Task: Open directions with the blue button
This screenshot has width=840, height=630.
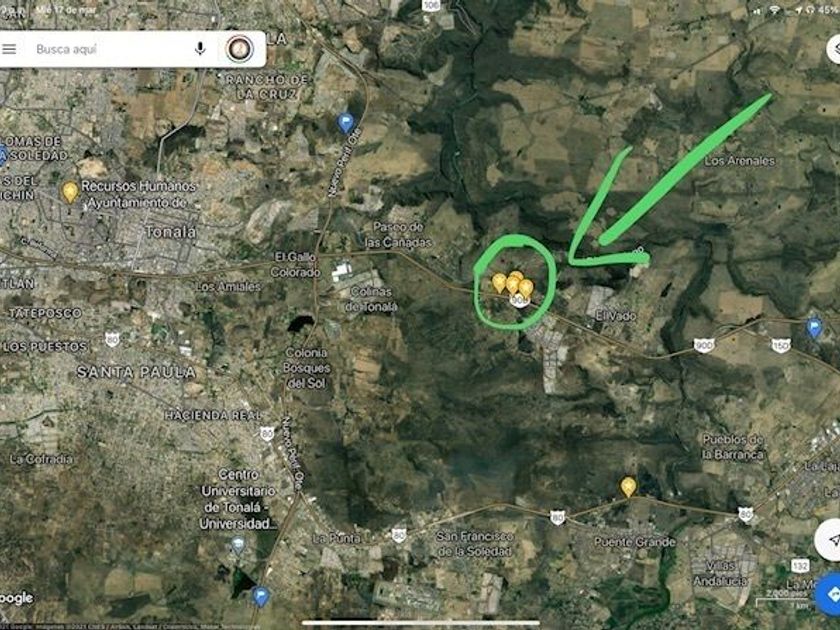Action: click(x=828, y=596)
